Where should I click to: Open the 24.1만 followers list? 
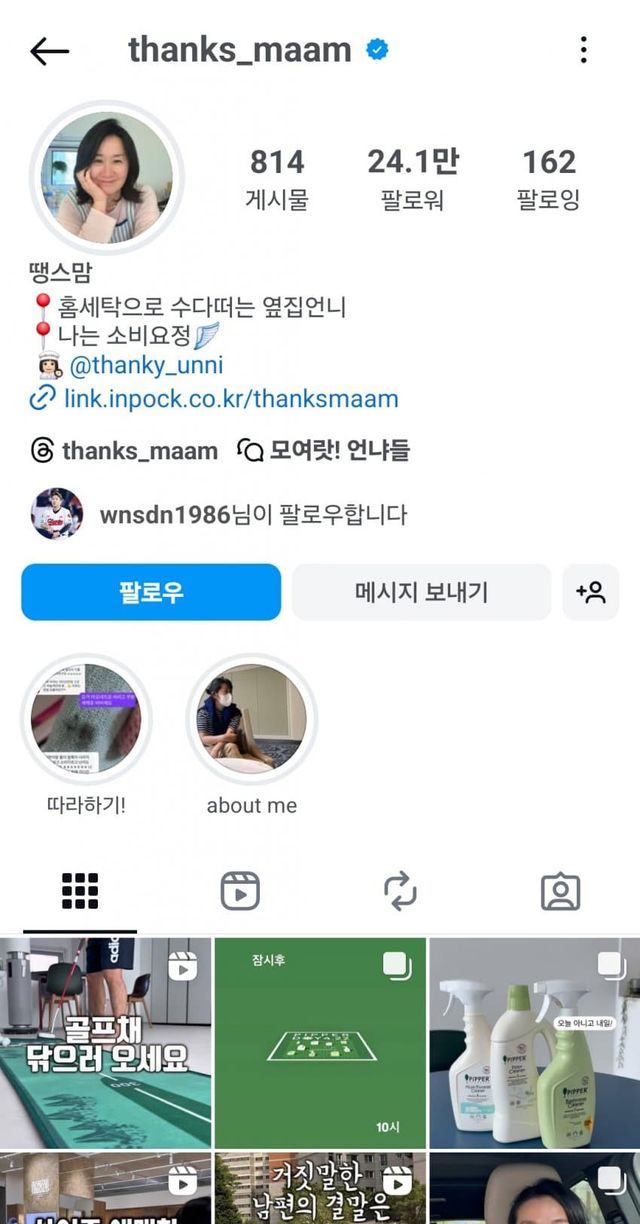pyautogui.click(x=412, y=178)
